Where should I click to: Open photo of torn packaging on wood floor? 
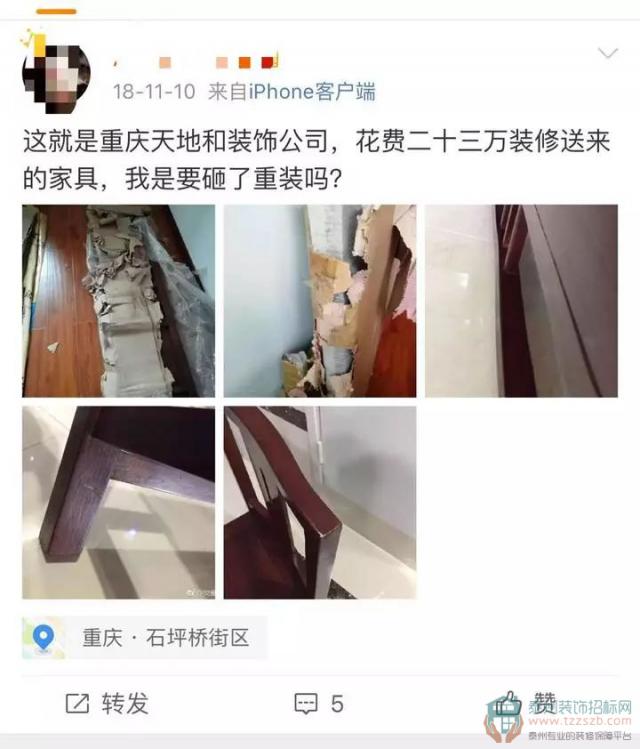coord(118,301)
